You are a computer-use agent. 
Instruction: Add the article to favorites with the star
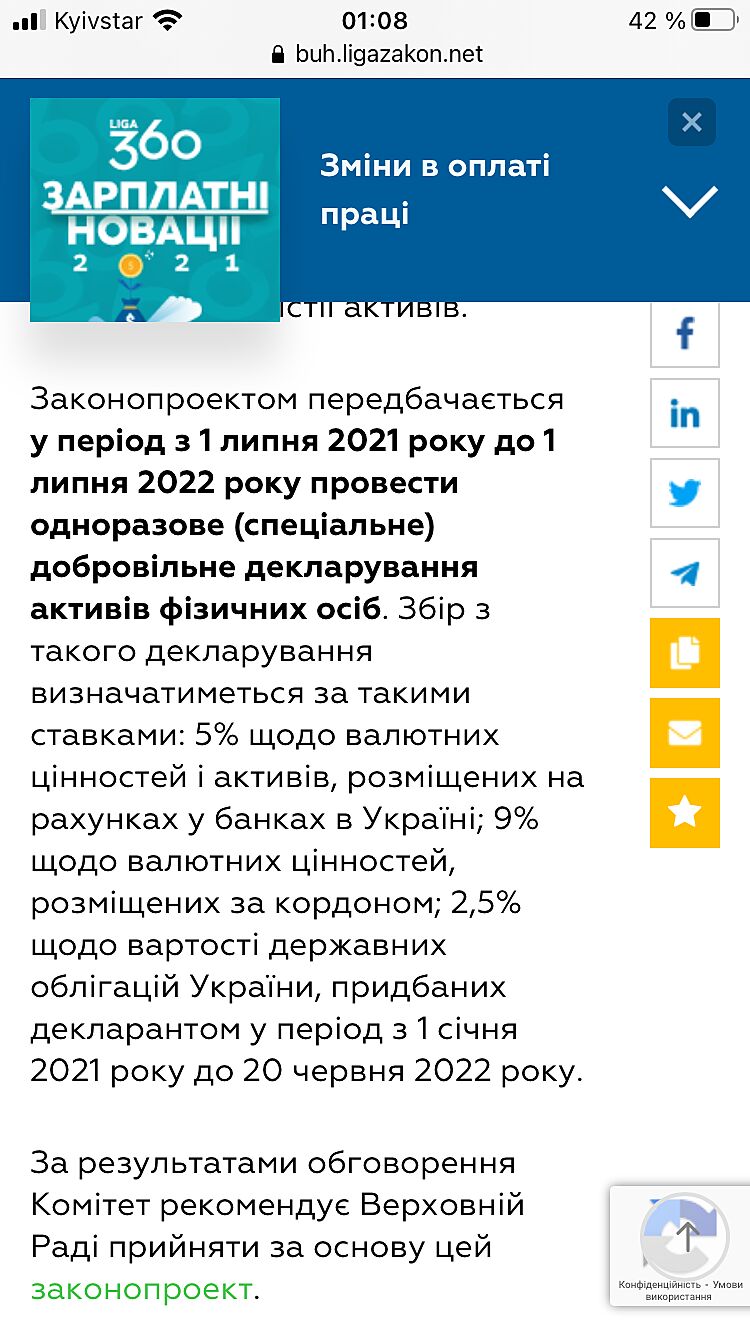[685, 813]
